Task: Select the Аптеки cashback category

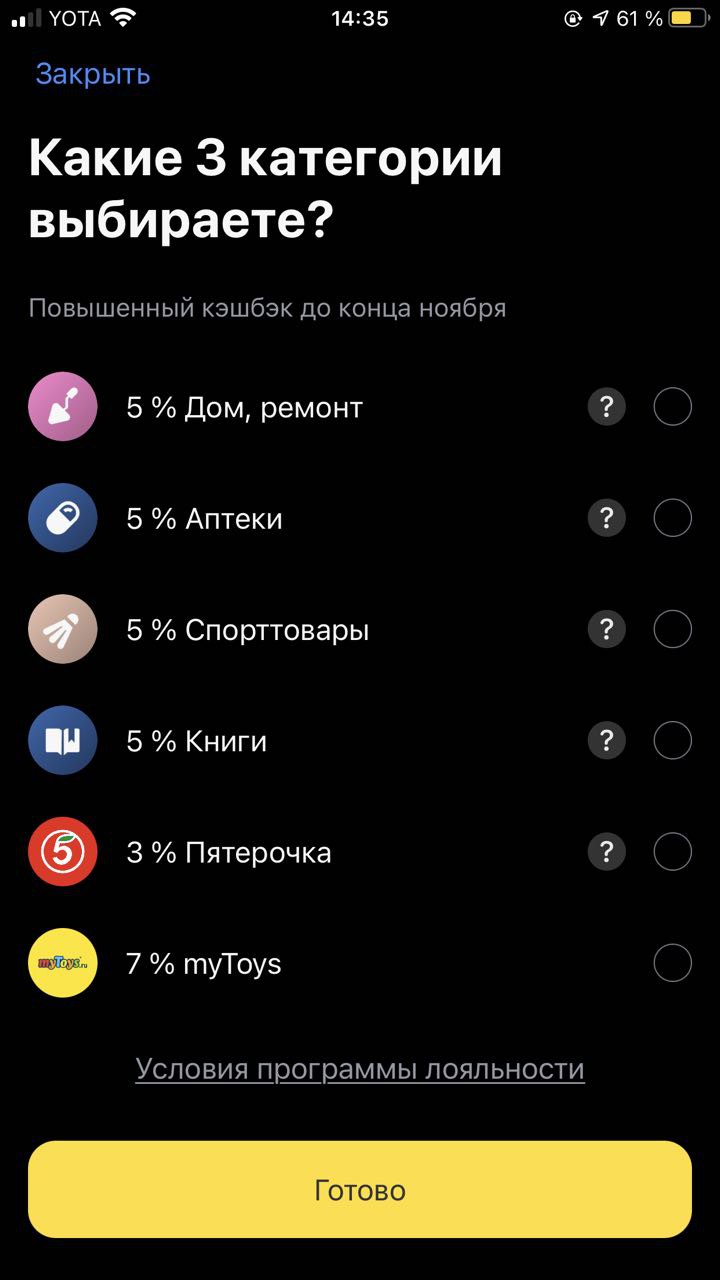Action: pyautogui.click(x=672, y=518)
